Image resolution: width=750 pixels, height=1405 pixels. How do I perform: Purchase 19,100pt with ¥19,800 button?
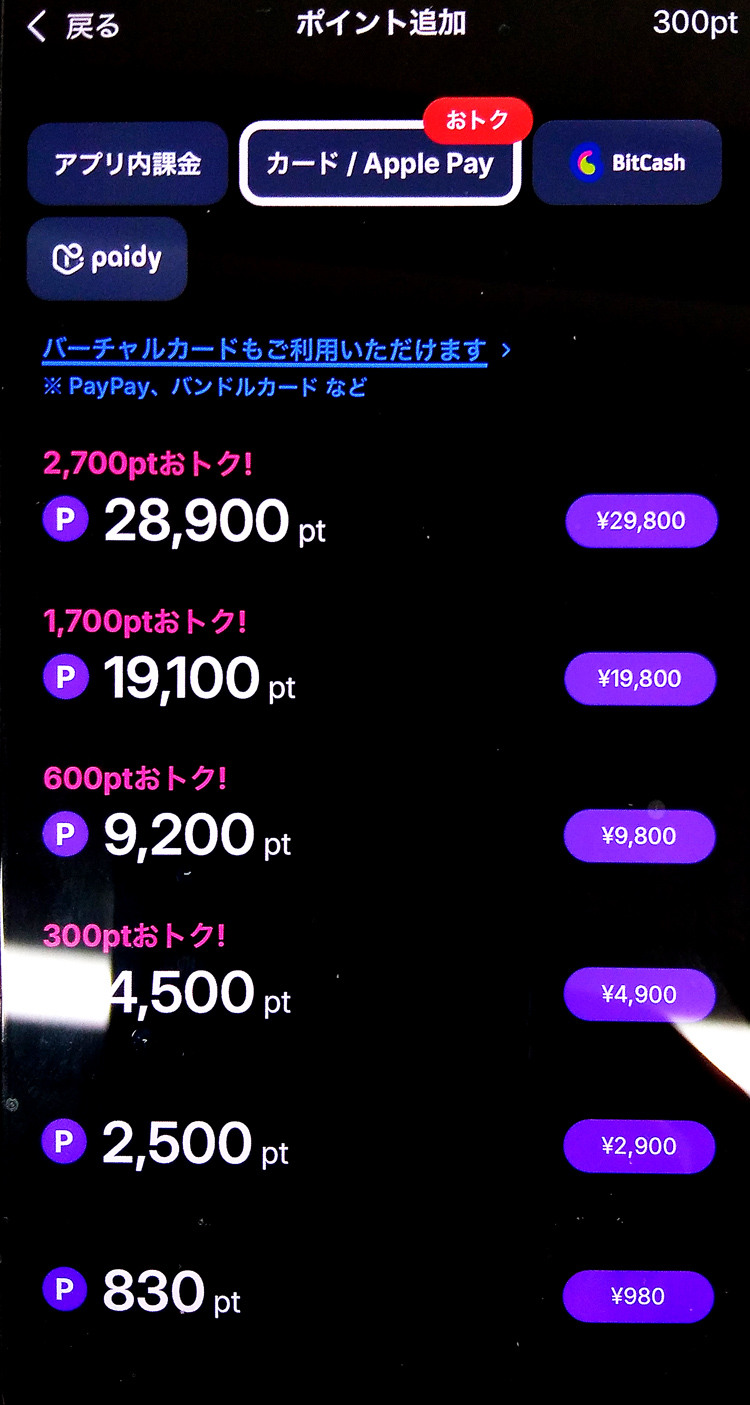coord(640,679)
